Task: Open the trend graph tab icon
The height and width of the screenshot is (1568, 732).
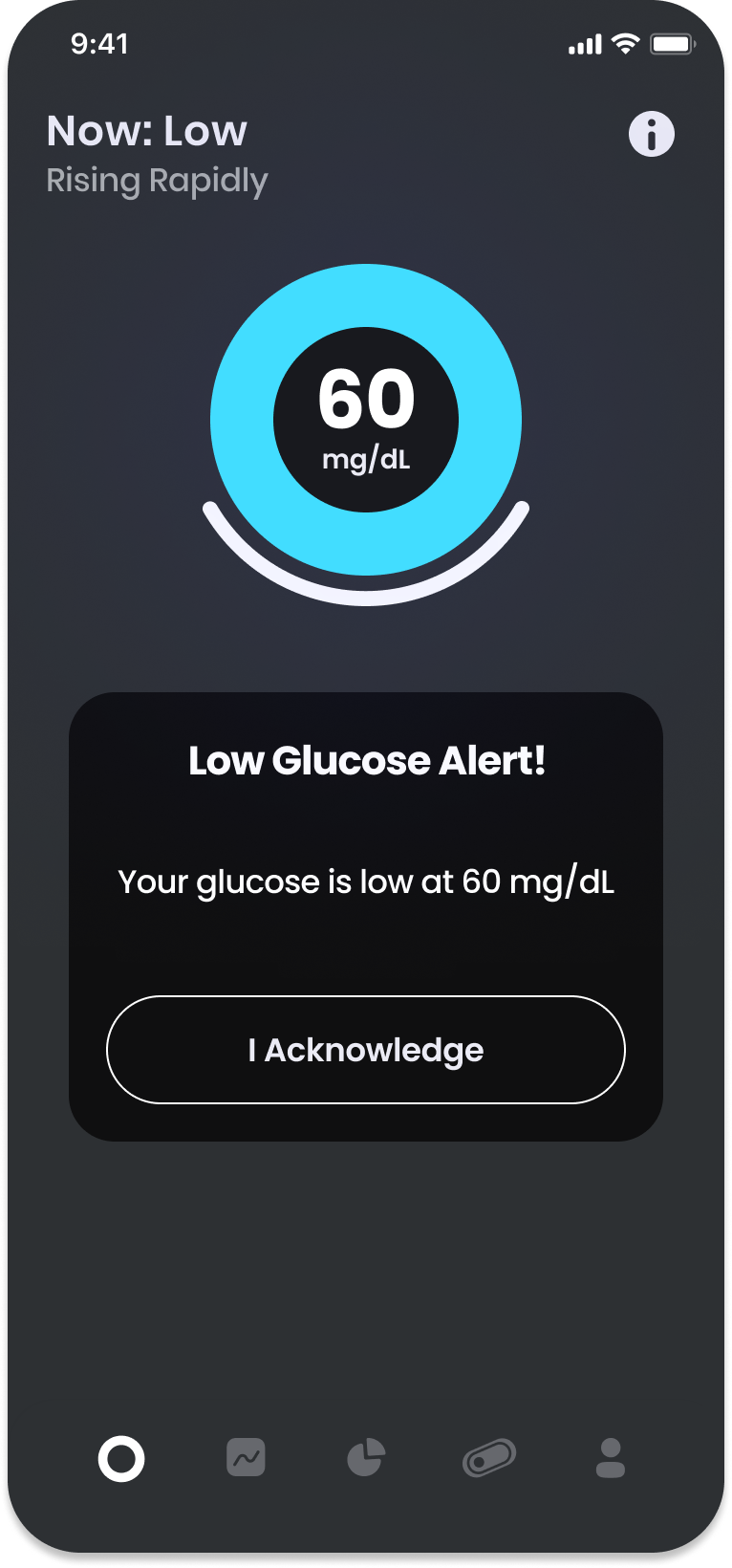Action: (245, 1457)
